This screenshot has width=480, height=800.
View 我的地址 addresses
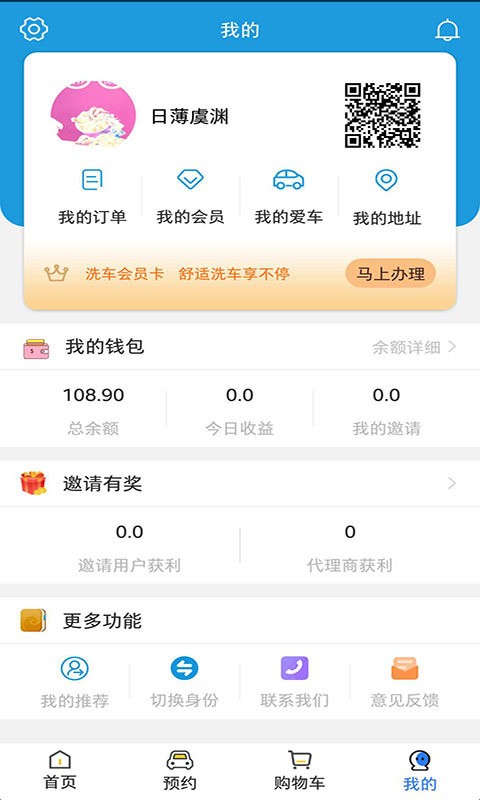[387, 197]
